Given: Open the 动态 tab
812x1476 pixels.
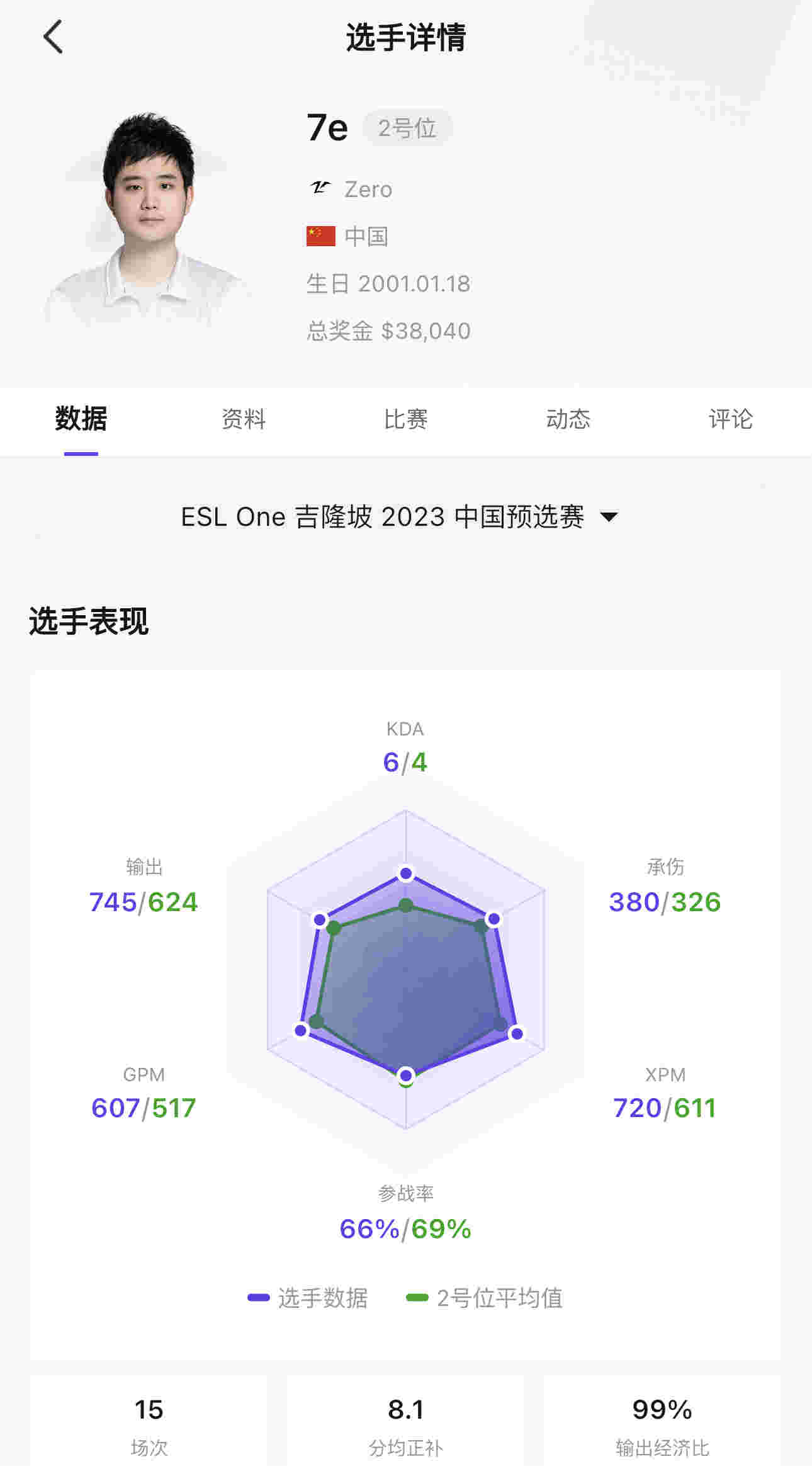Looking at the screenshot, I should (568, 419).
